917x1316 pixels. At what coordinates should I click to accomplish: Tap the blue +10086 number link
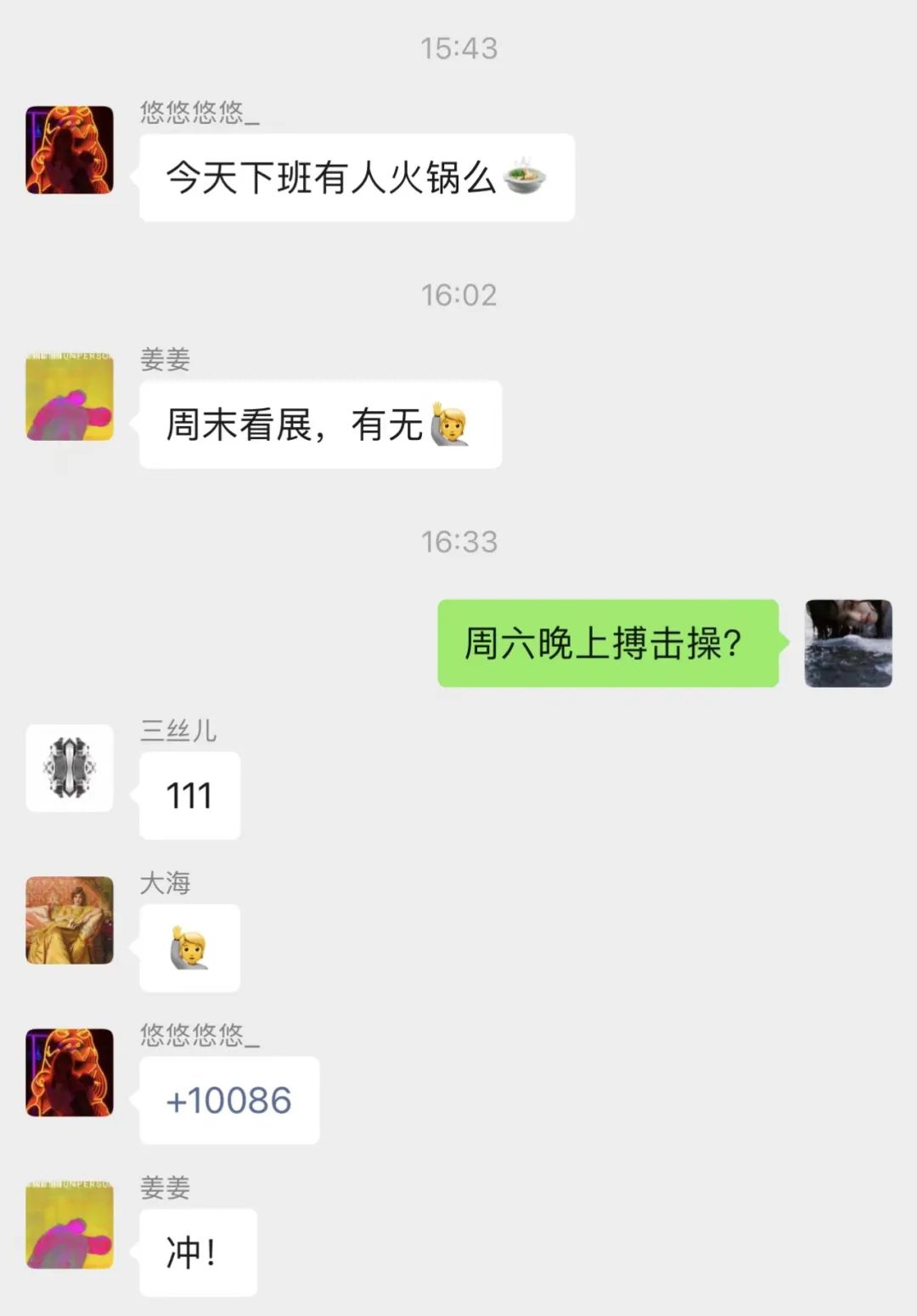coord(229,1100)
